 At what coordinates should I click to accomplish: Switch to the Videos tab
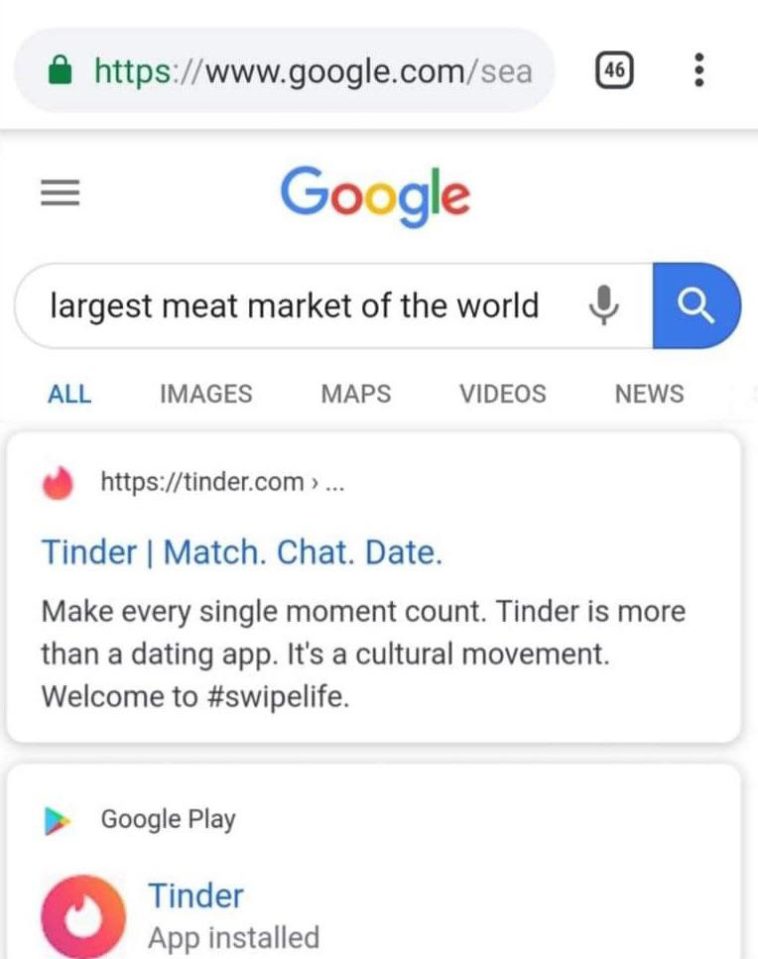click(x=502, y=394)
